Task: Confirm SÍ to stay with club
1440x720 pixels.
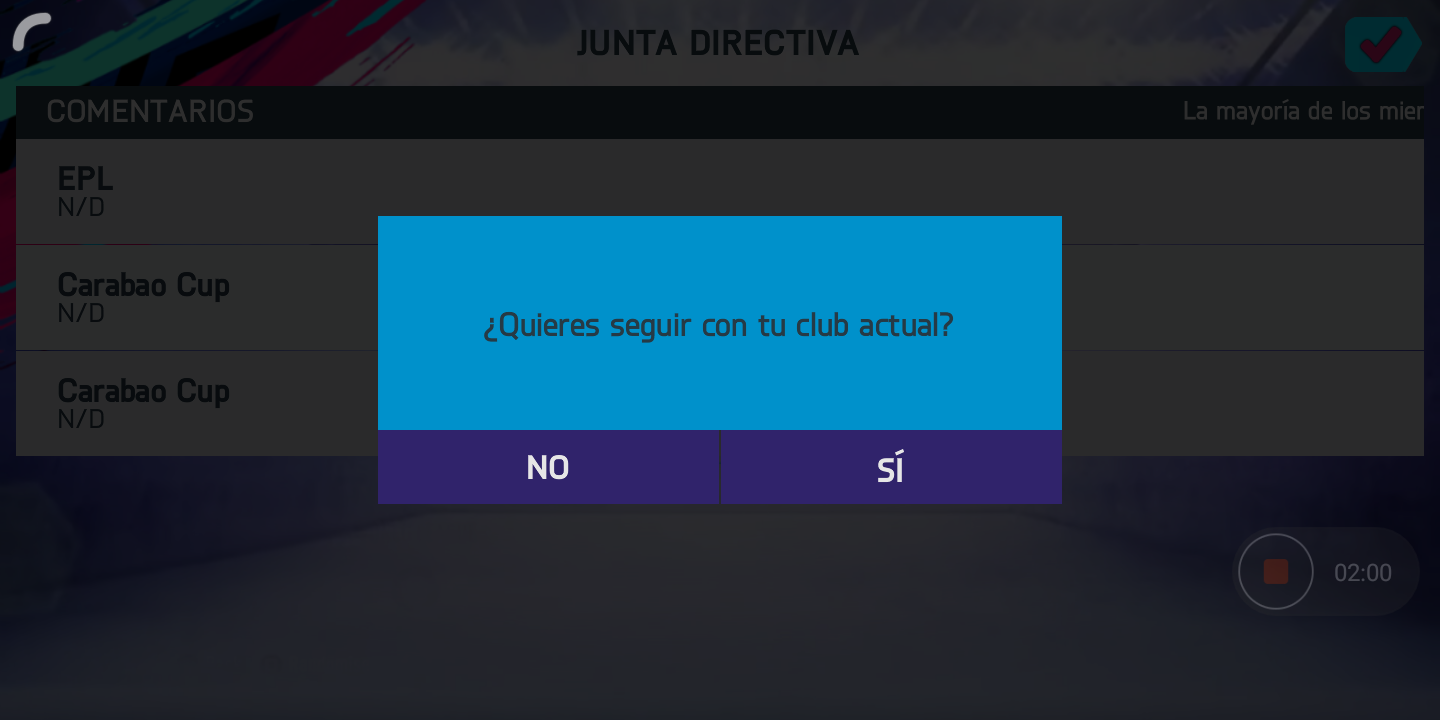Action: point(890,467)
